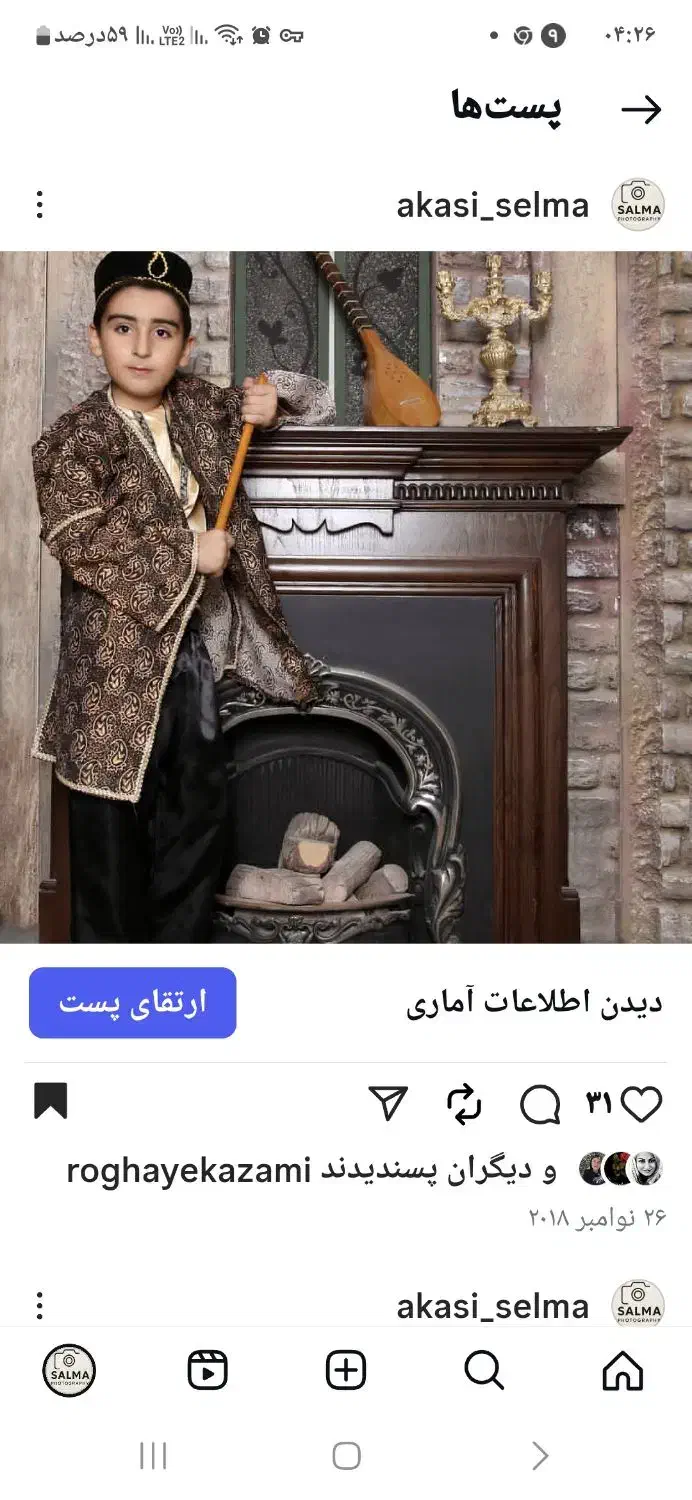Create a new post with the plus tab
Viewport: 692px width, 1500px height.
pos(346,1371)
